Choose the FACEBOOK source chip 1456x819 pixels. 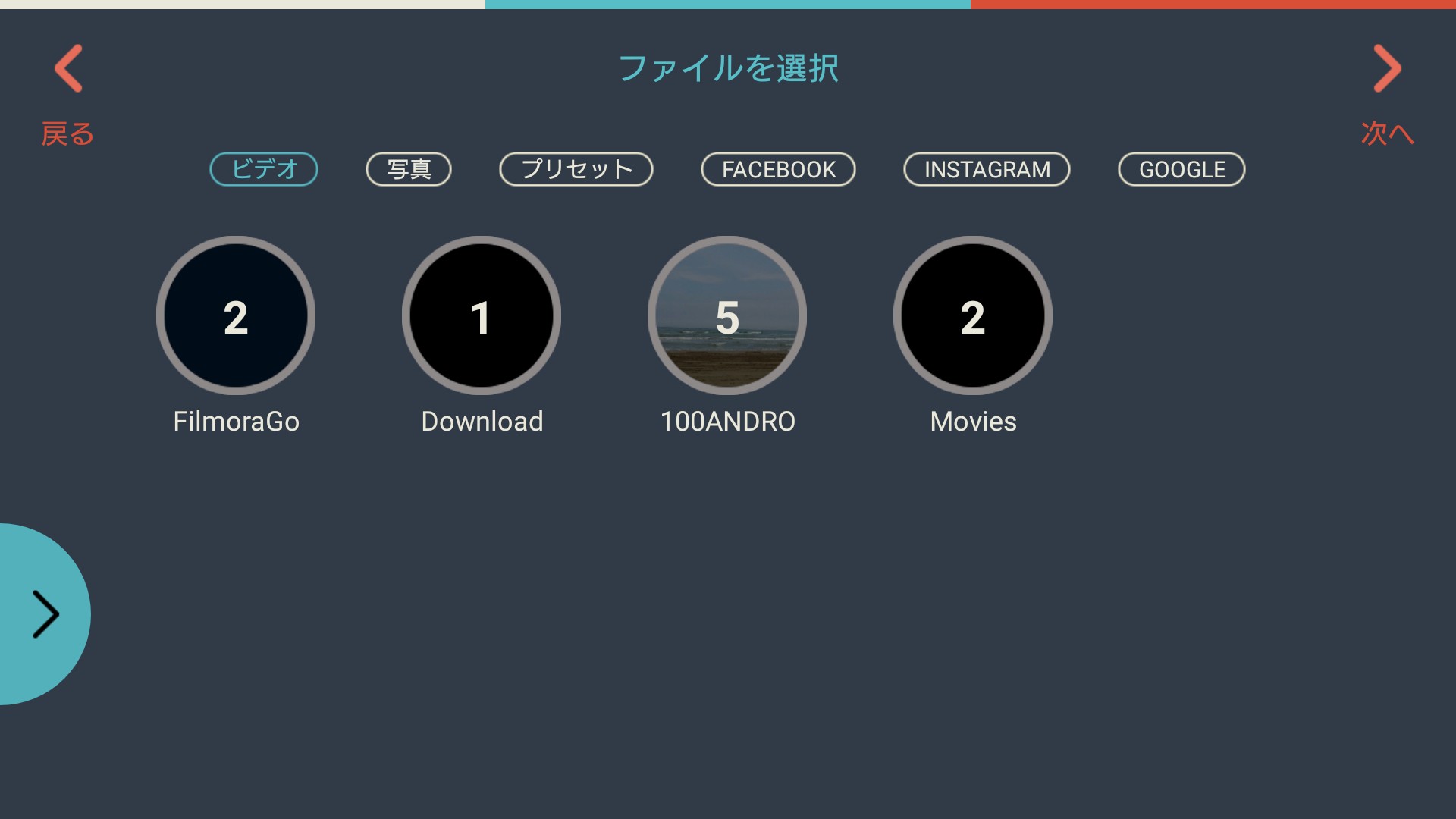778,169
